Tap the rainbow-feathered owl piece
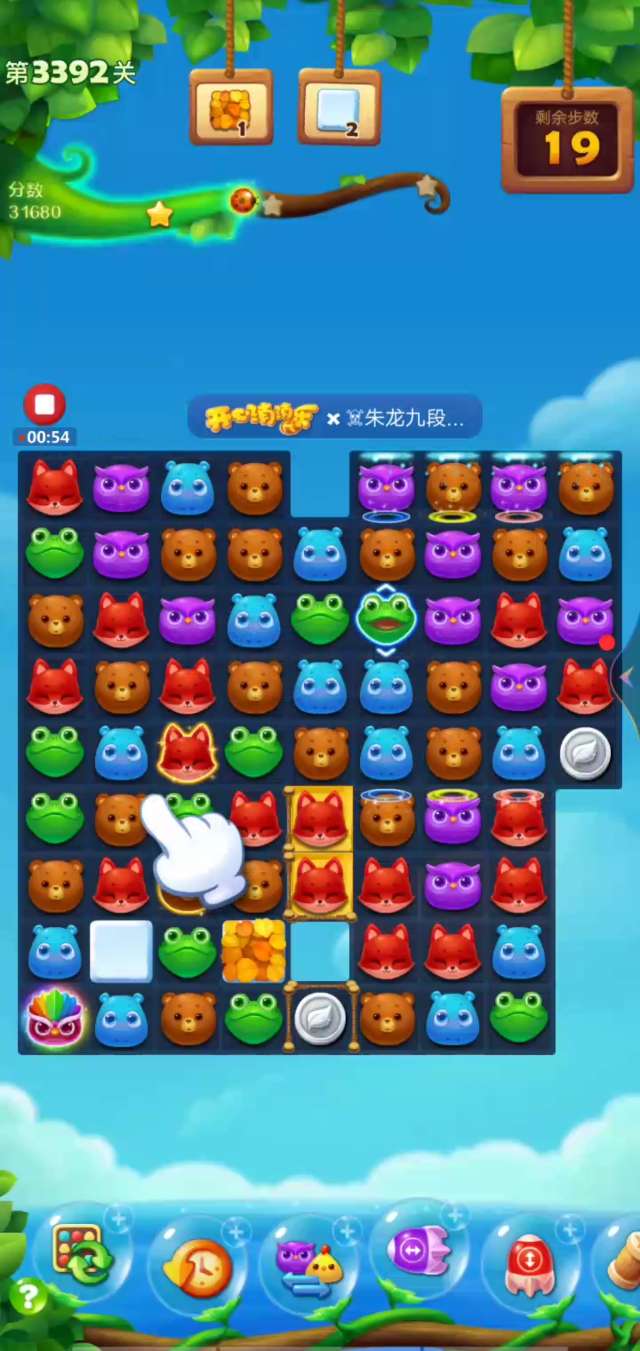 [x=54, y=1018]
